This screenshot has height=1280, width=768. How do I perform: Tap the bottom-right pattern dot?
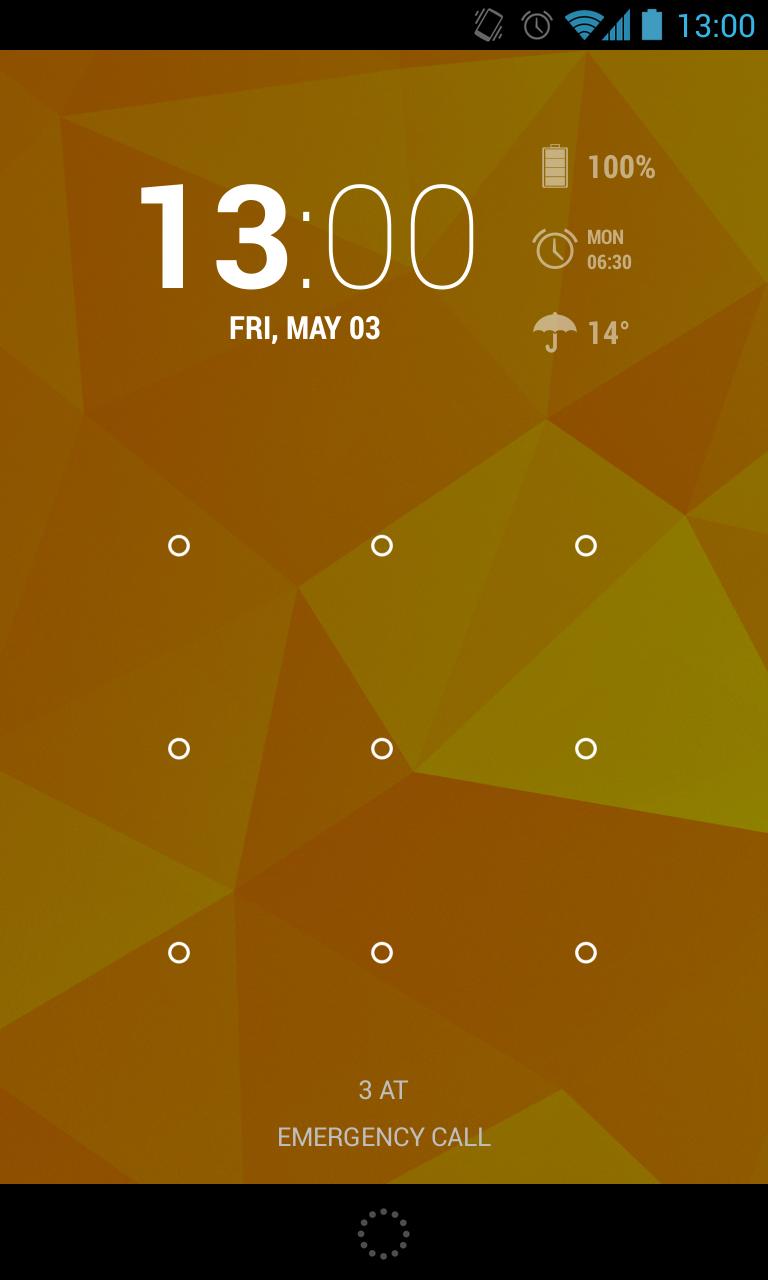coord(586,953)
